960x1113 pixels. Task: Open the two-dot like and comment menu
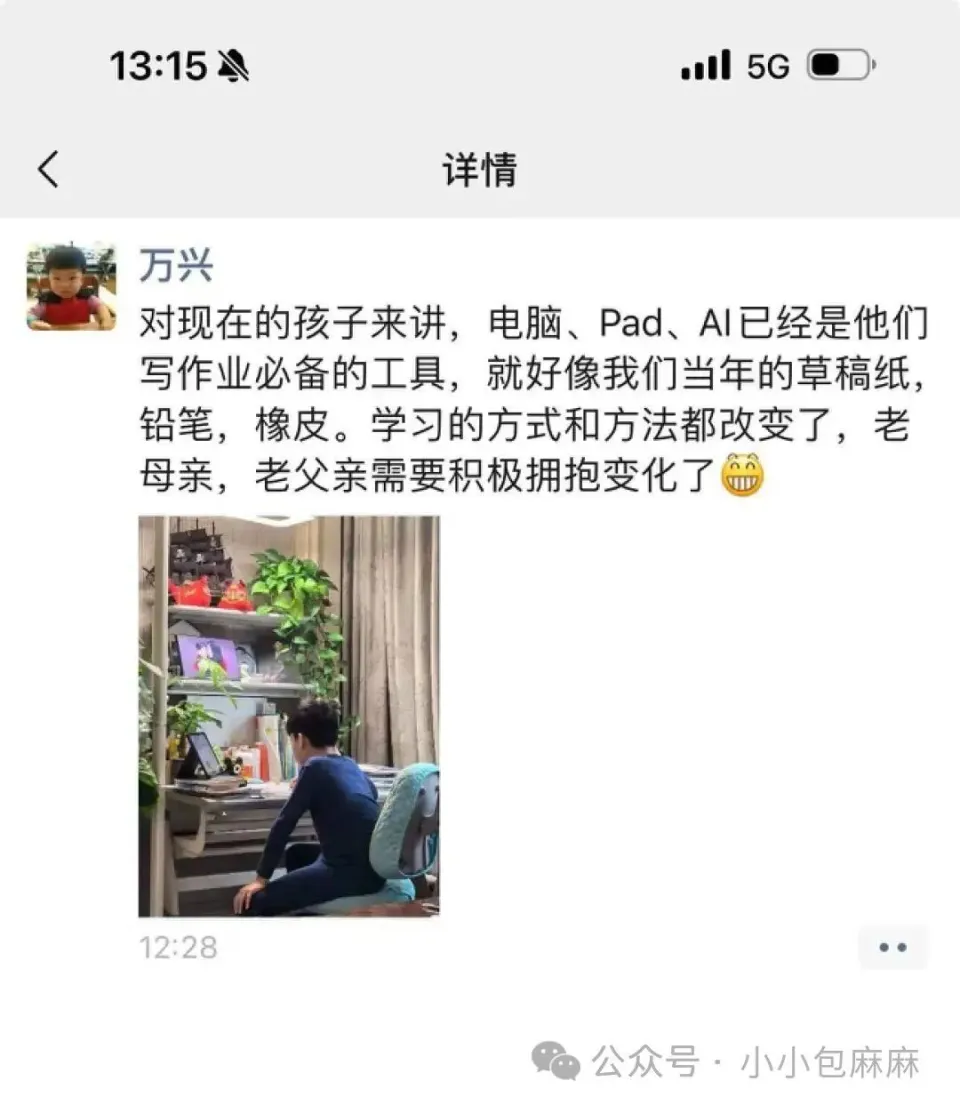[892, 947]
